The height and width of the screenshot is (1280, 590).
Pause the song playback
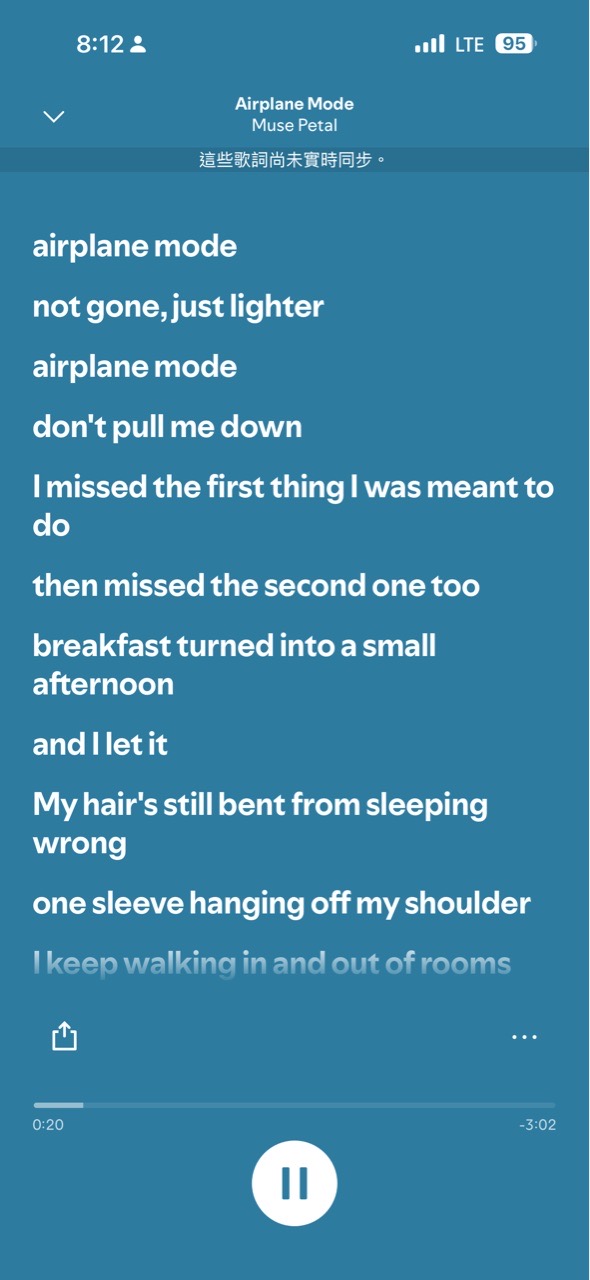[x=294, y=1183]
